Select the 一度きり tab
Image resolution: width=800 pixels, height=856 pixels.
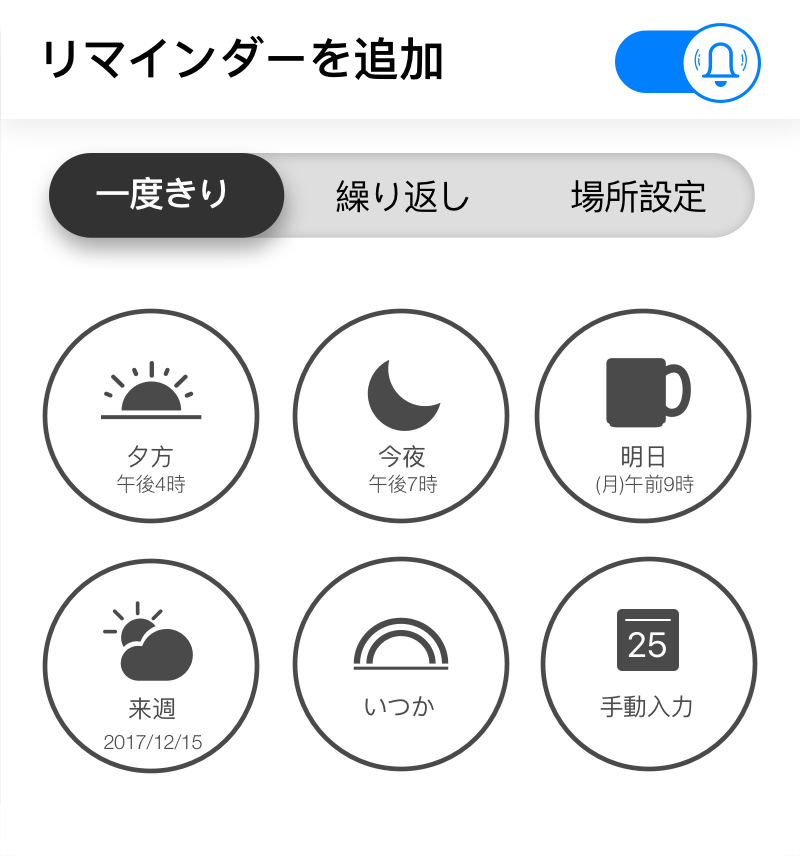(x=165, y=195)
